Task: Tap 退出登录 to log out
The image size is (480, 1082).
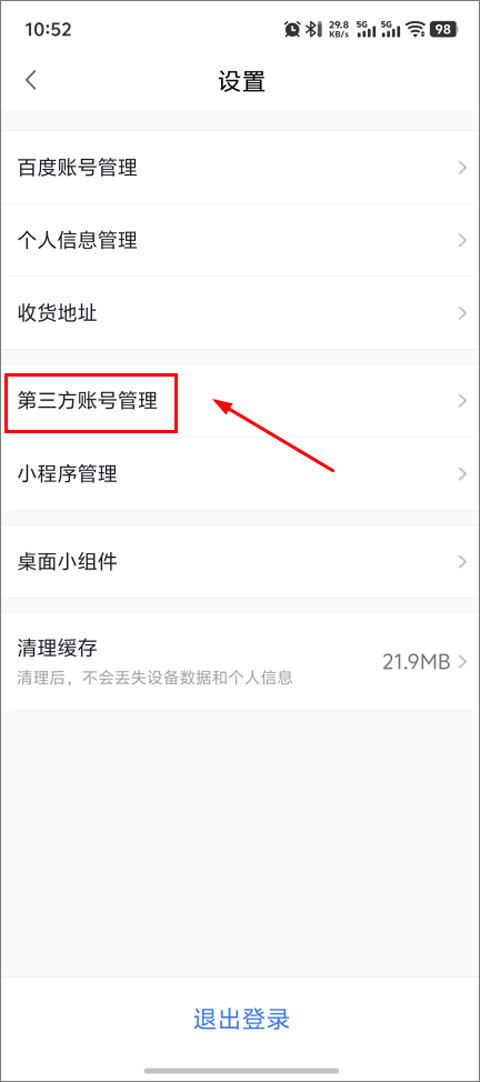Action: (x=241, y=1019)
